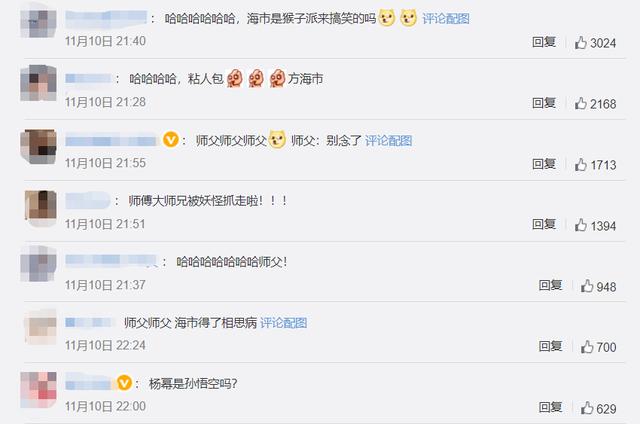The height and width of the screenshot is (424, 640).
Task: View 评论配图 on the 师父：别念了 comment
Action: pos(389,141)
